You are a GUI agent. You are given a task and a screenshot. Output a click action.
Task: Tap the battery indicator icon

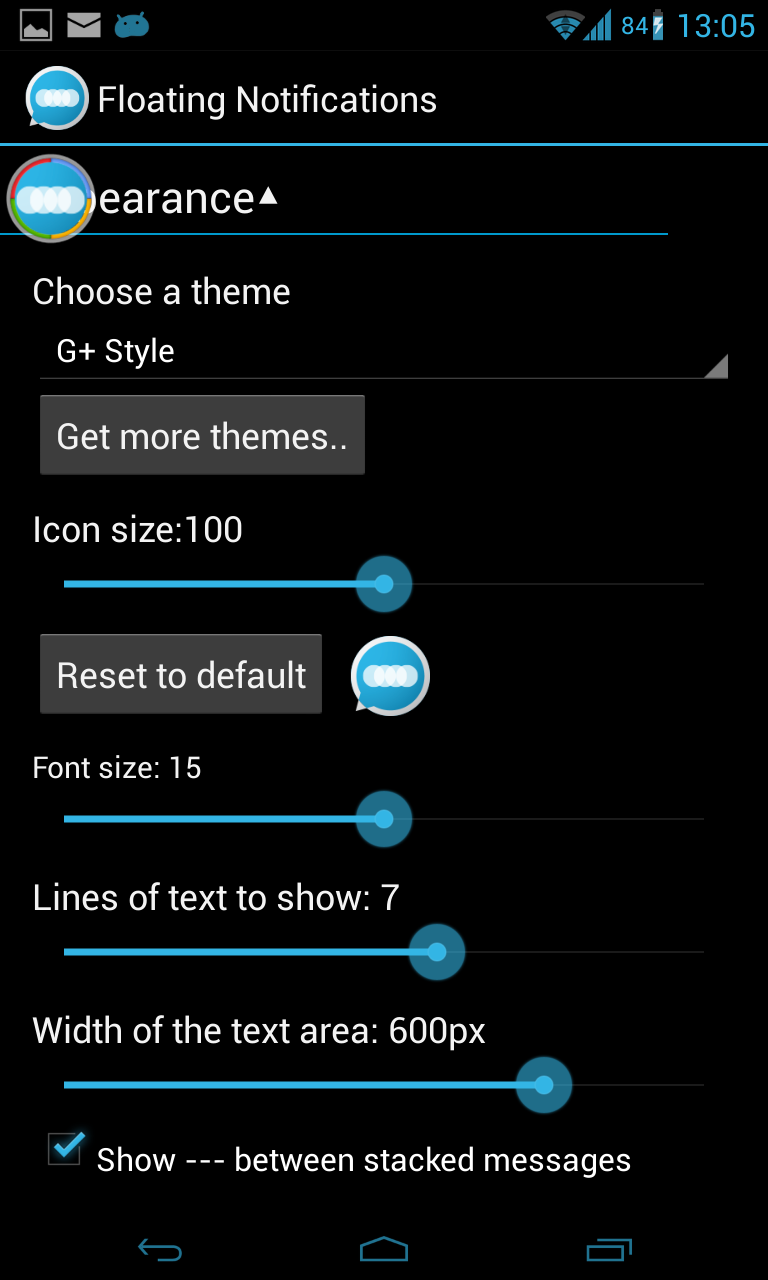pyautogui.click(x=658, y=24)
